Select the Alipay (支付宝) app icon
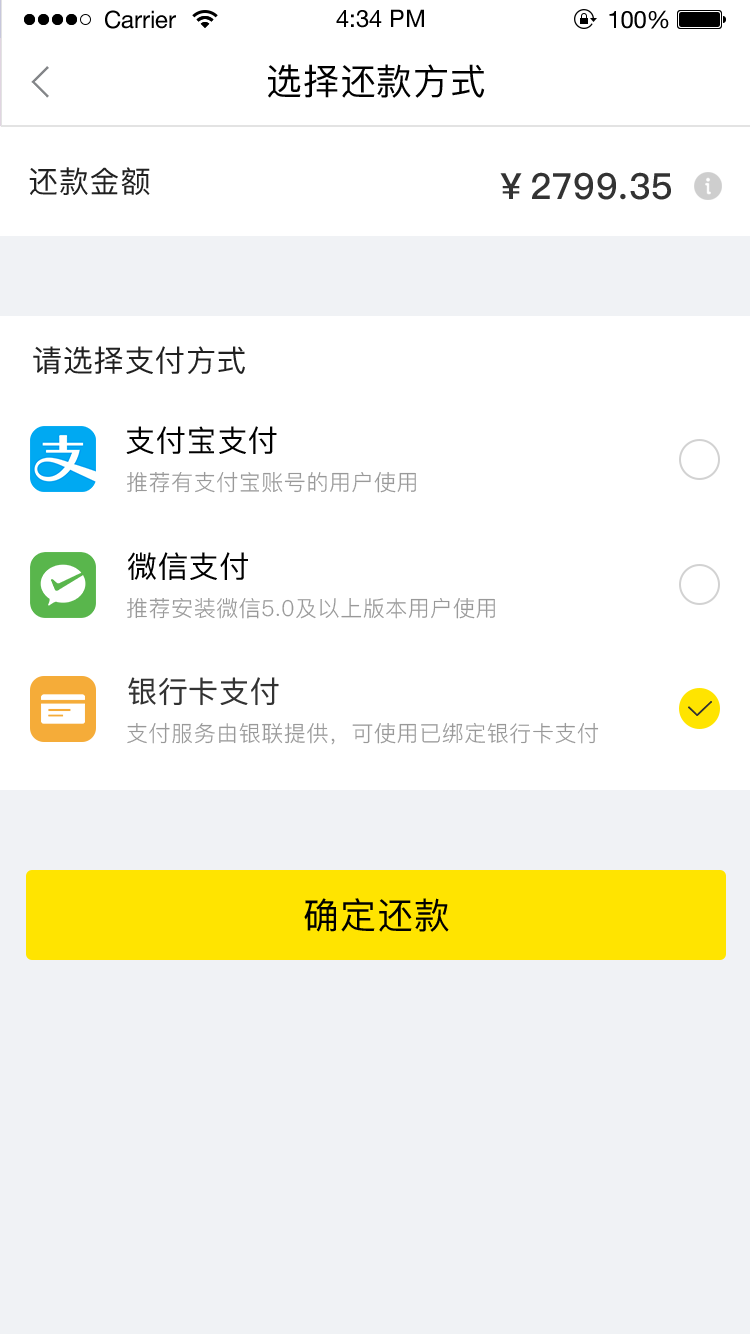750x1334 pixels. [x=63, y=458]
